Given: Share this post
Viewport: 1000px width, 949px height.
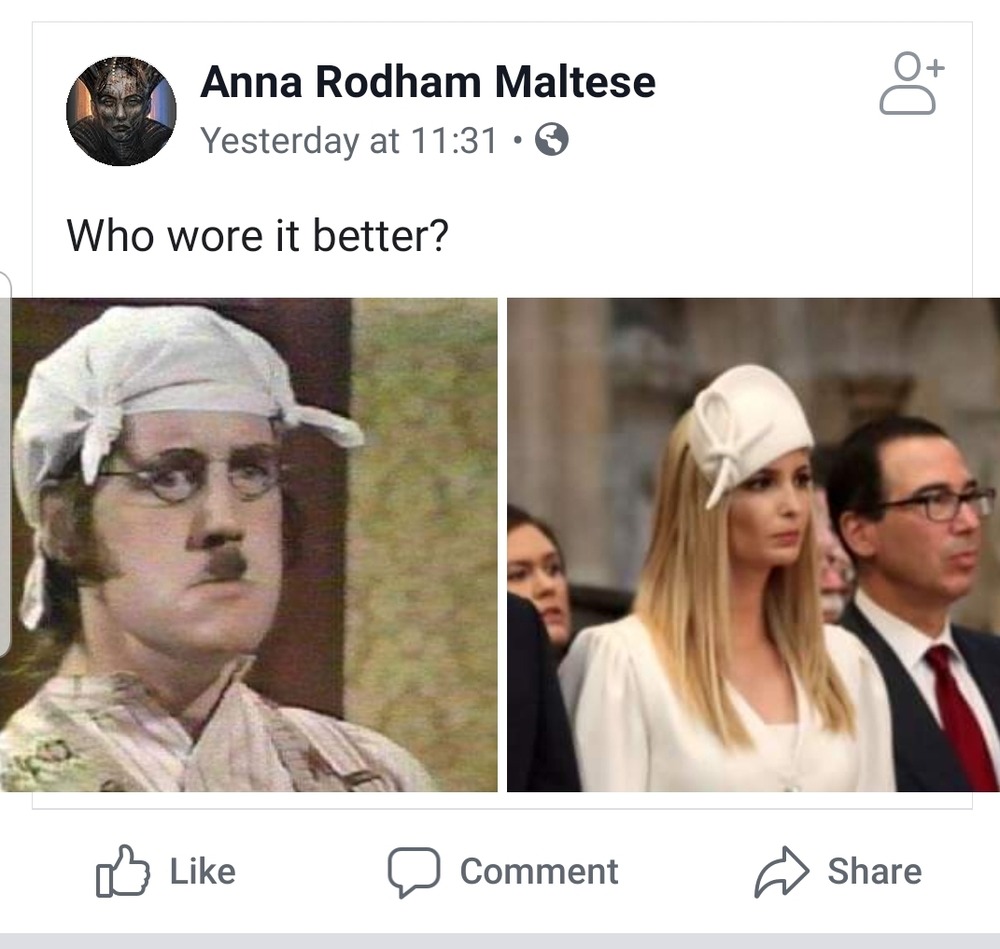Looking at the screenshot, I should (x=837, y=871).
